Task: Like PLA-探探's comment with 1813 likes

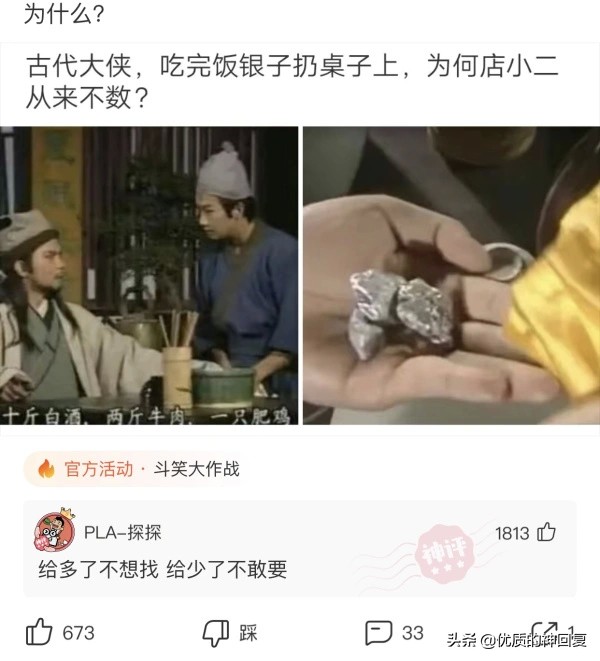Action: coord(546,533)
